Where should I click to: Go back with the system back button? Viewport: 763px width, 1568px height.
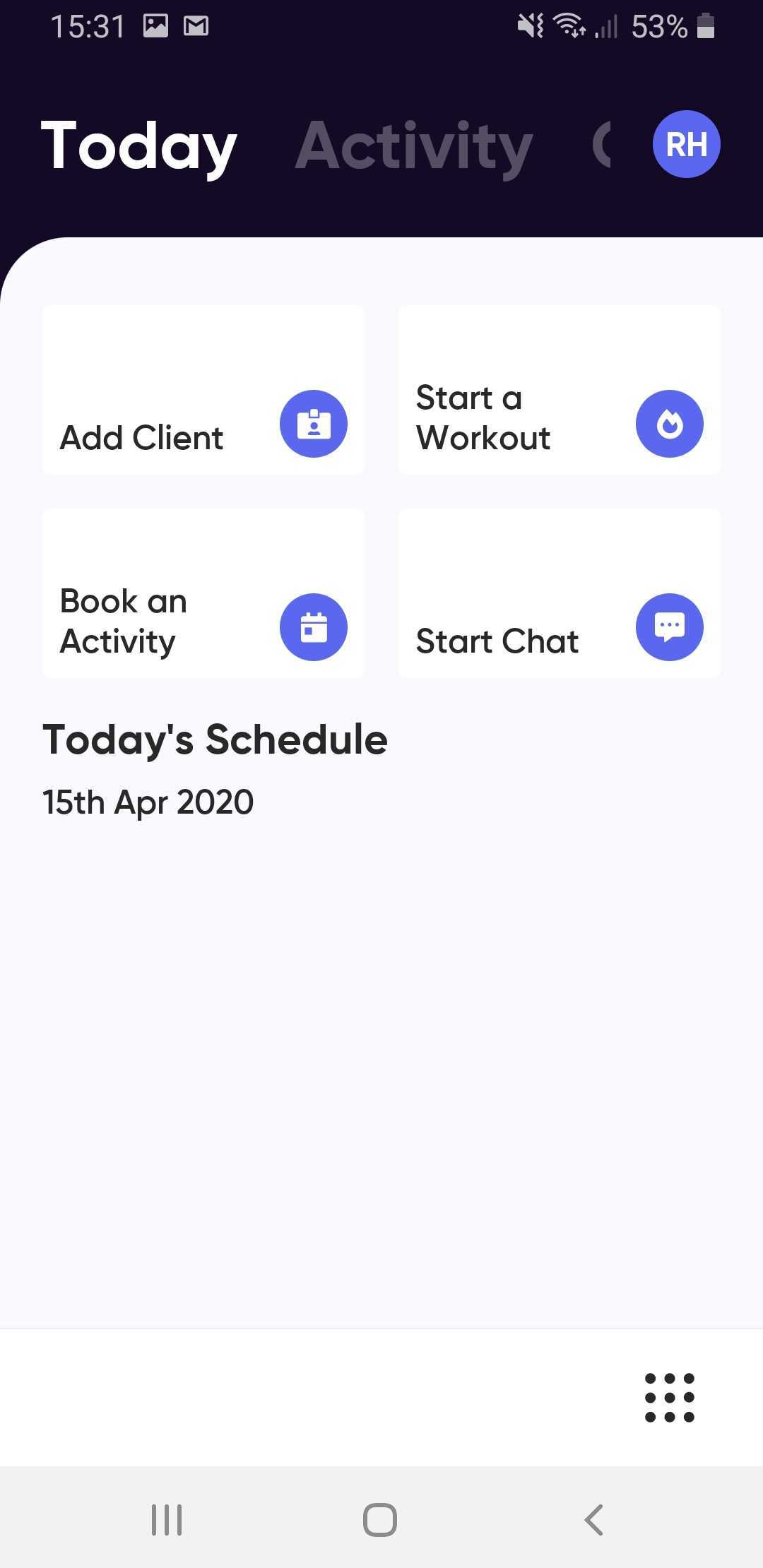click(594, 1519)
